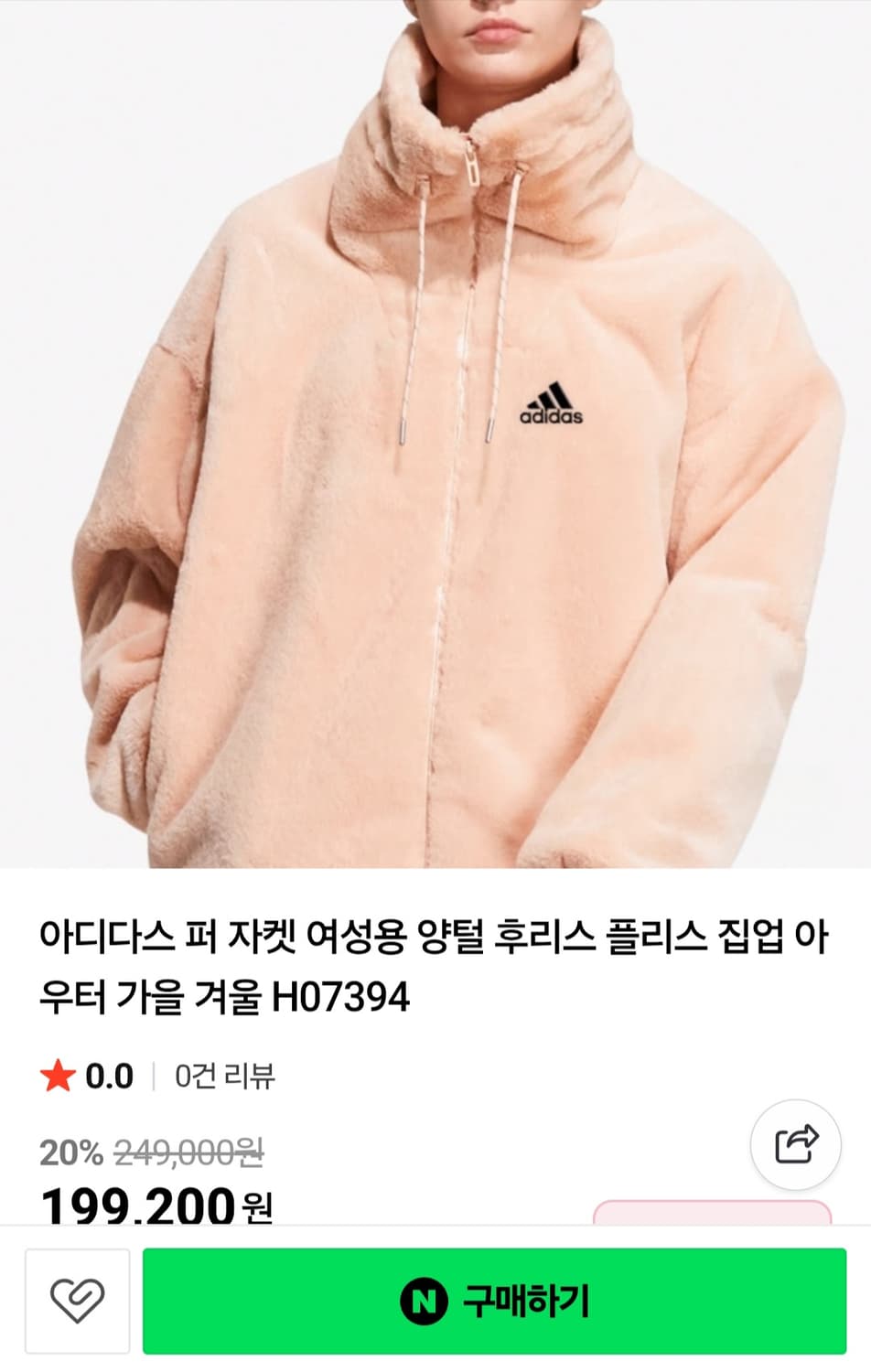Tap the adidas logo on the jacket photo
The height and width of the screenshot is (1372, 871).
(x=550, y=402)
